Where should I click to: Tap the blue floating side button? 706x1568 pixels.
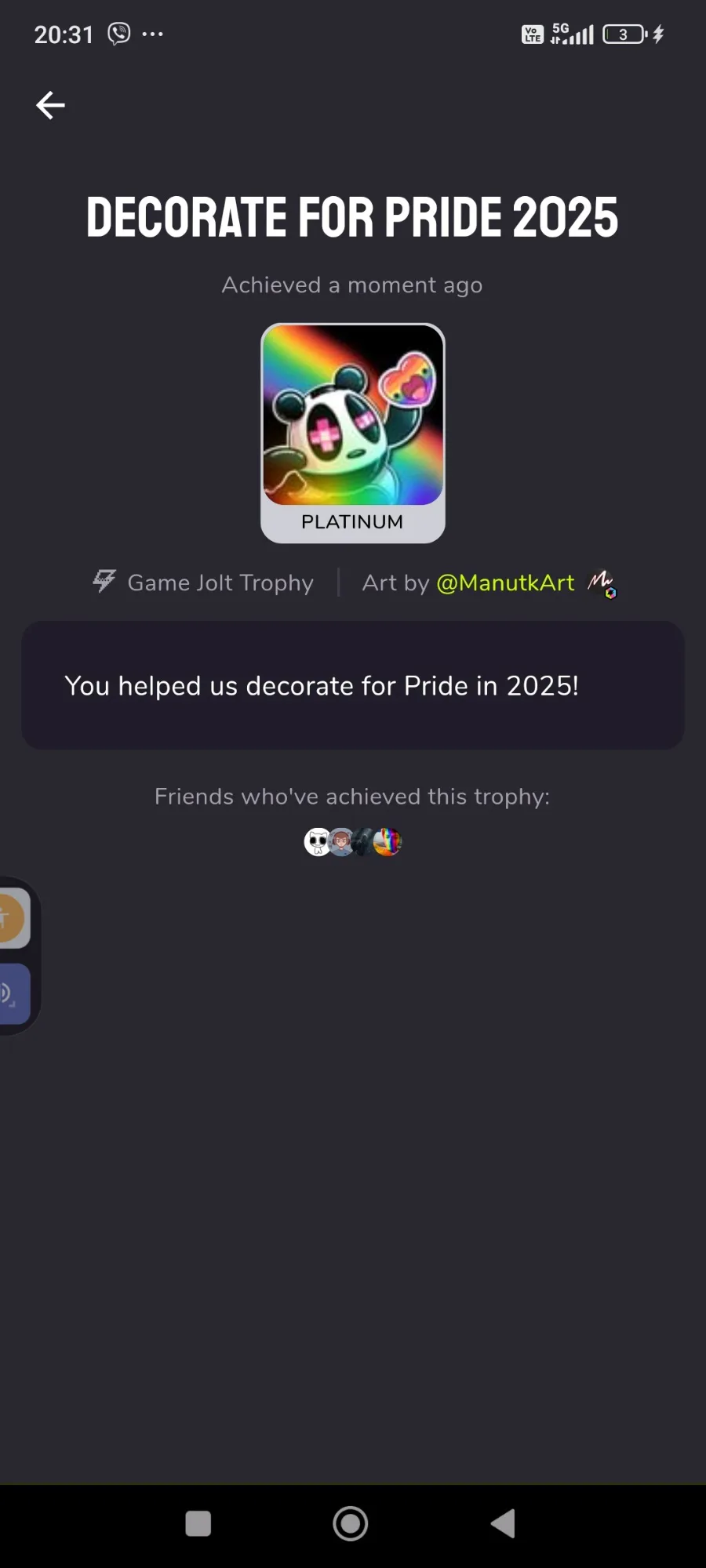click(11, 994)
